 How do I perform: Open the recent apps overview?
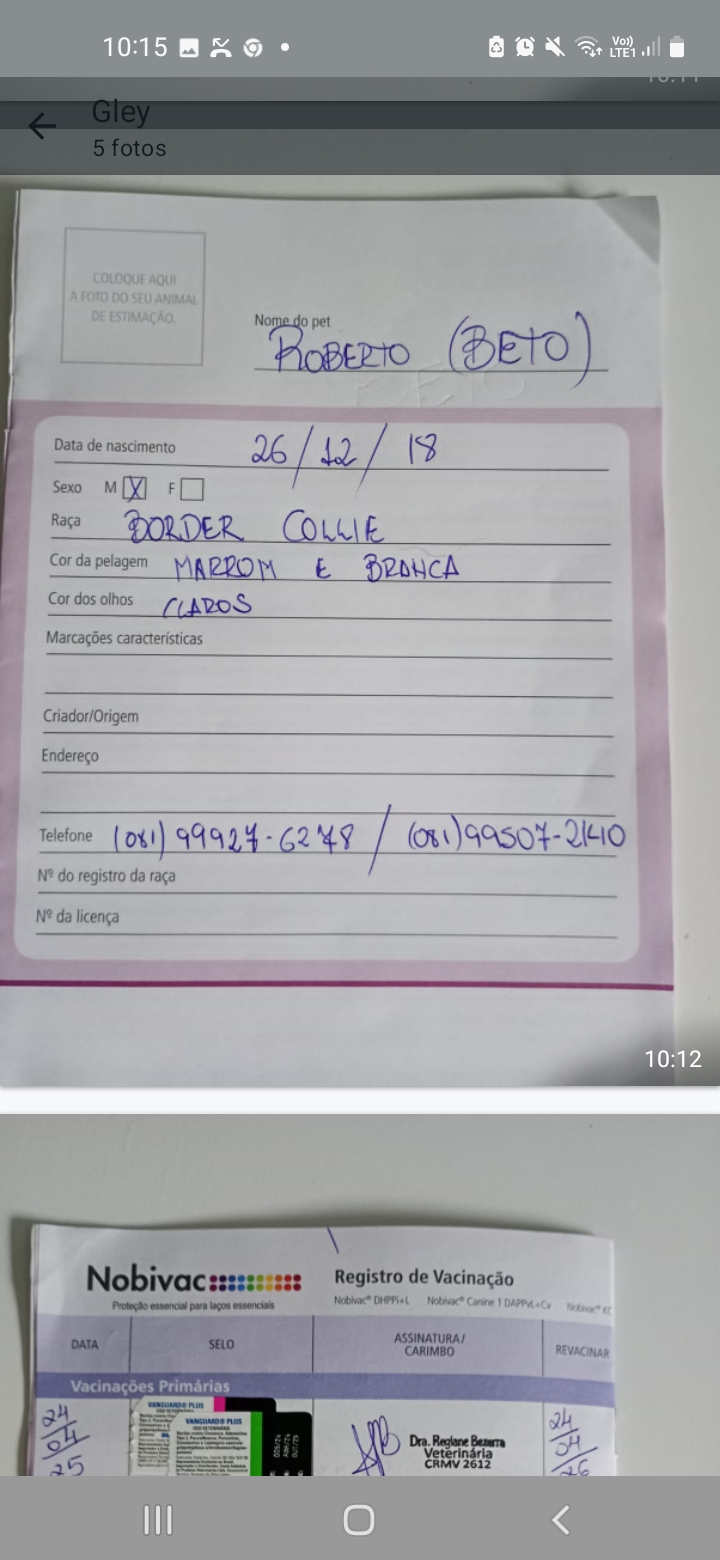tap(158, 1520)
